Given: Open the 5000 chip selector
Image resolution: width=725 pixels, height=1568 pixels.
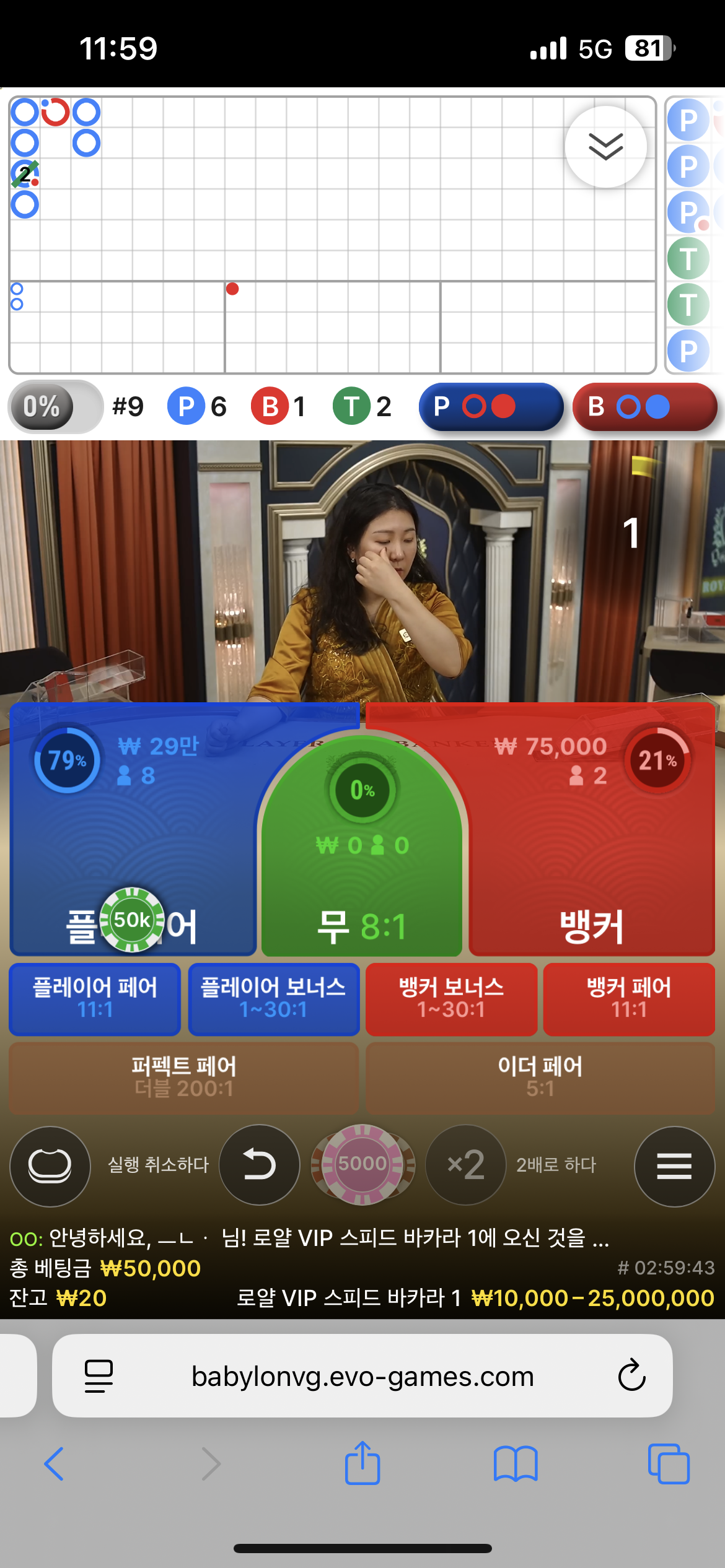Looking at the screenshot, I should point(362,1164).
